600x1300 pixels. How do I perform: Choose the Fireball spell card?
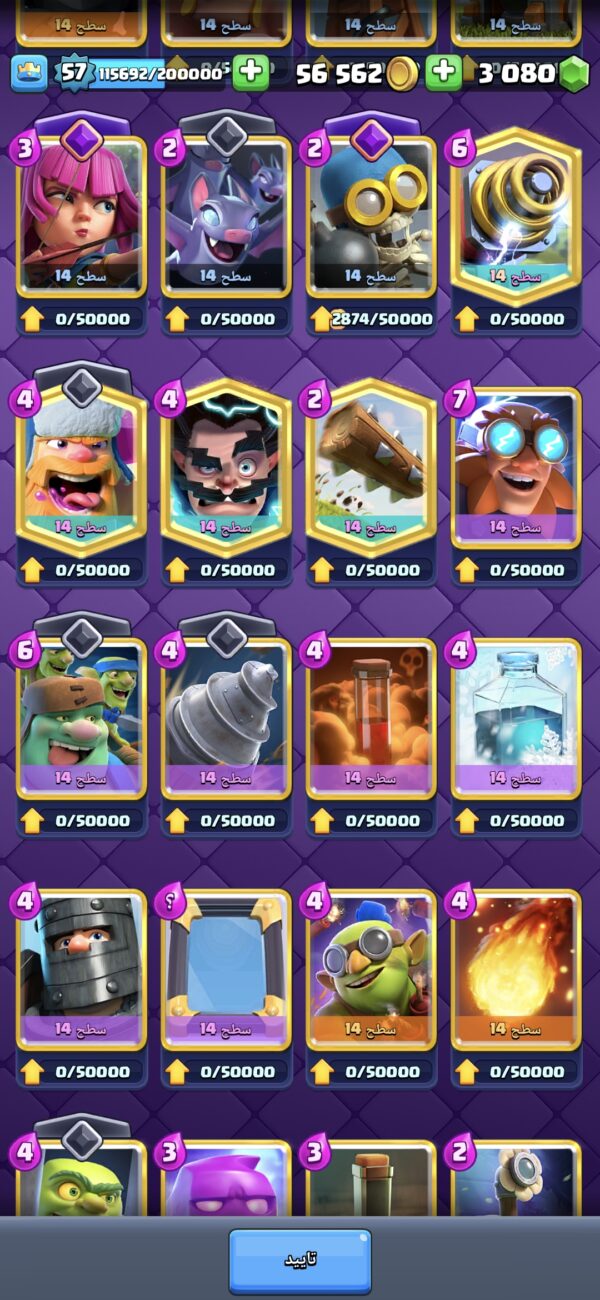click(516, 969)
